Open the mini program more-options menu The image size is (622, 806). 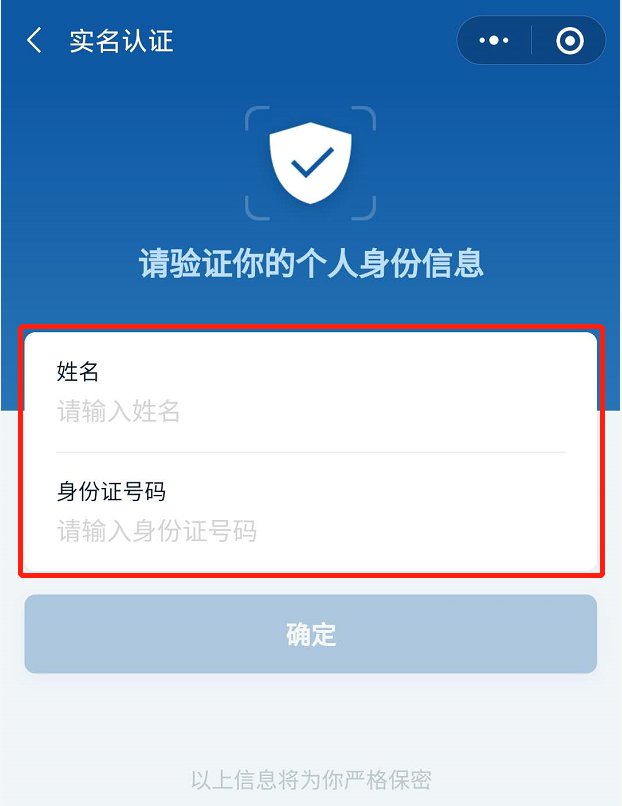coord(494,41)
